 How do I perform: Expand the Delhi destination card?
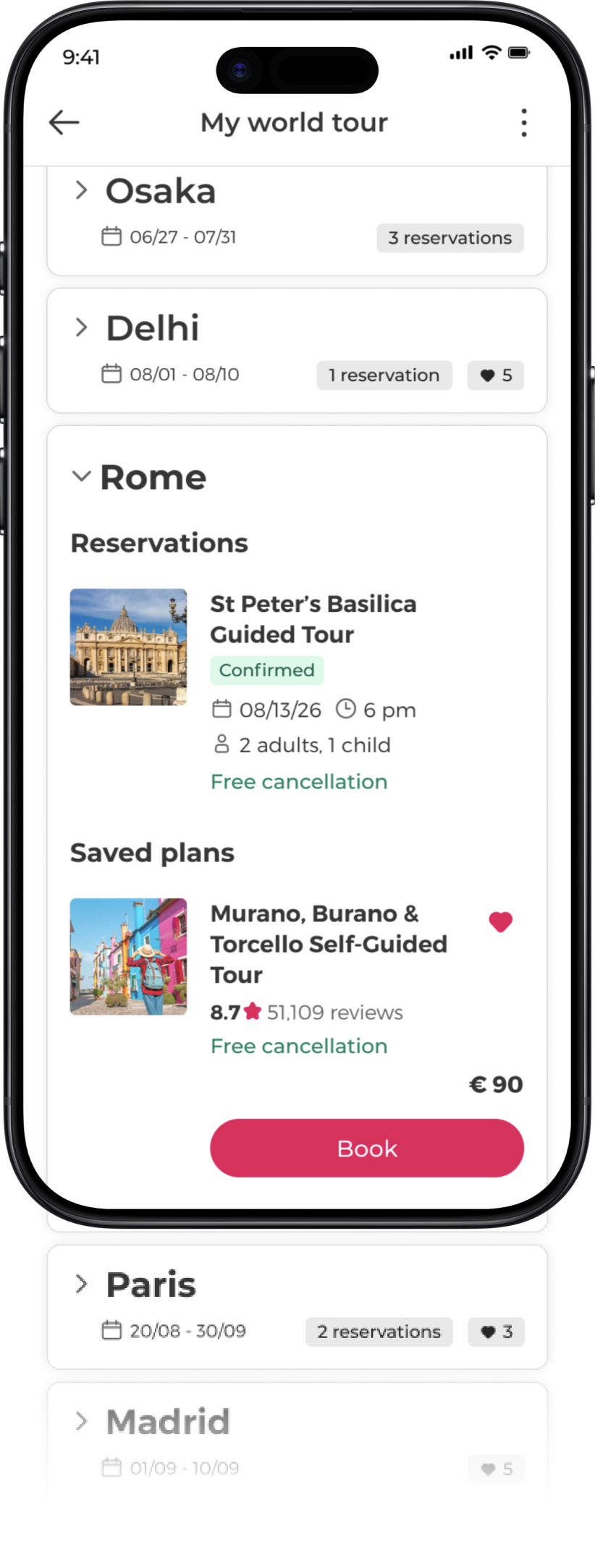(82, 328)
